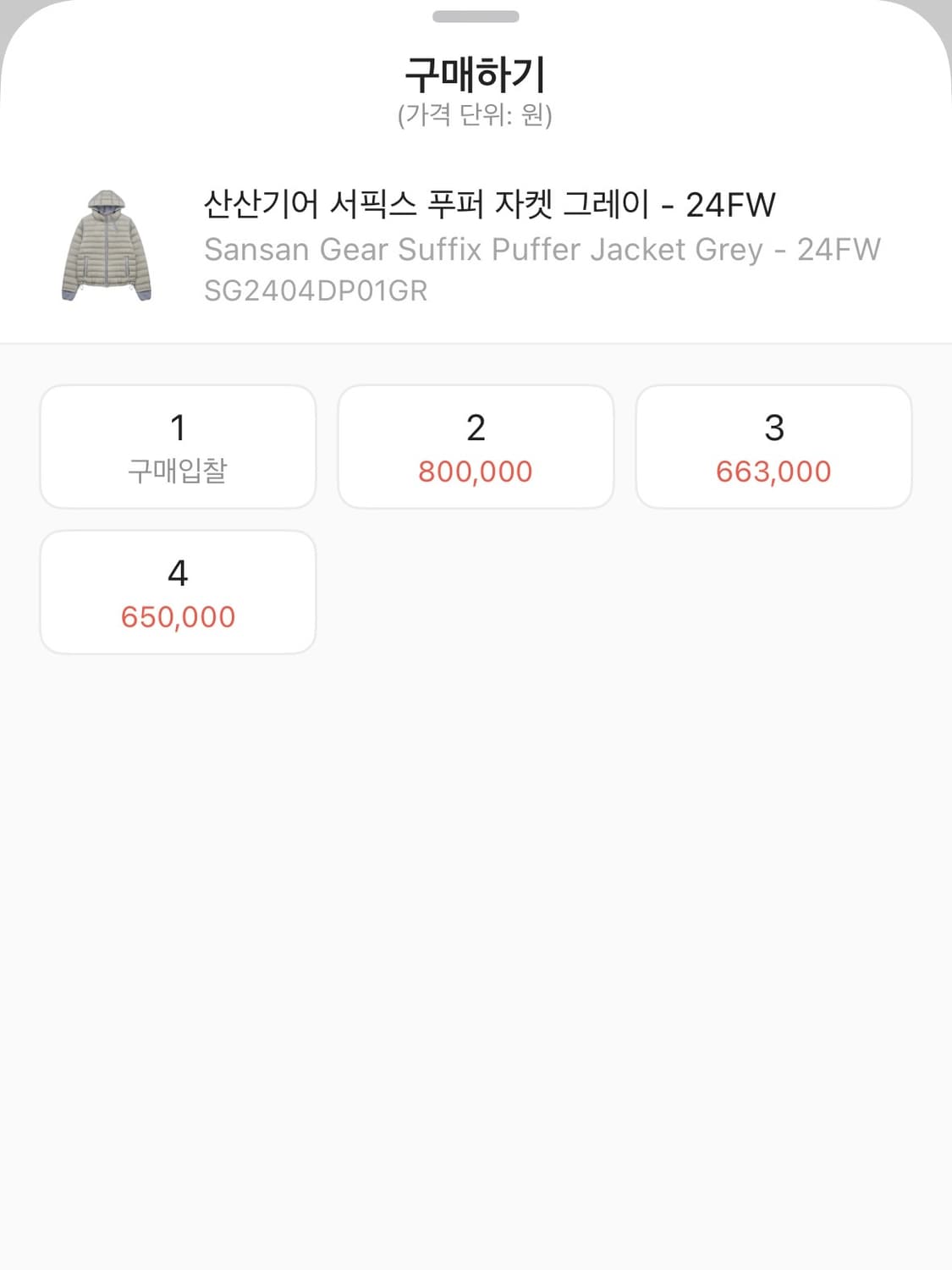Tap the 구매하기 header title

[476, 74]
